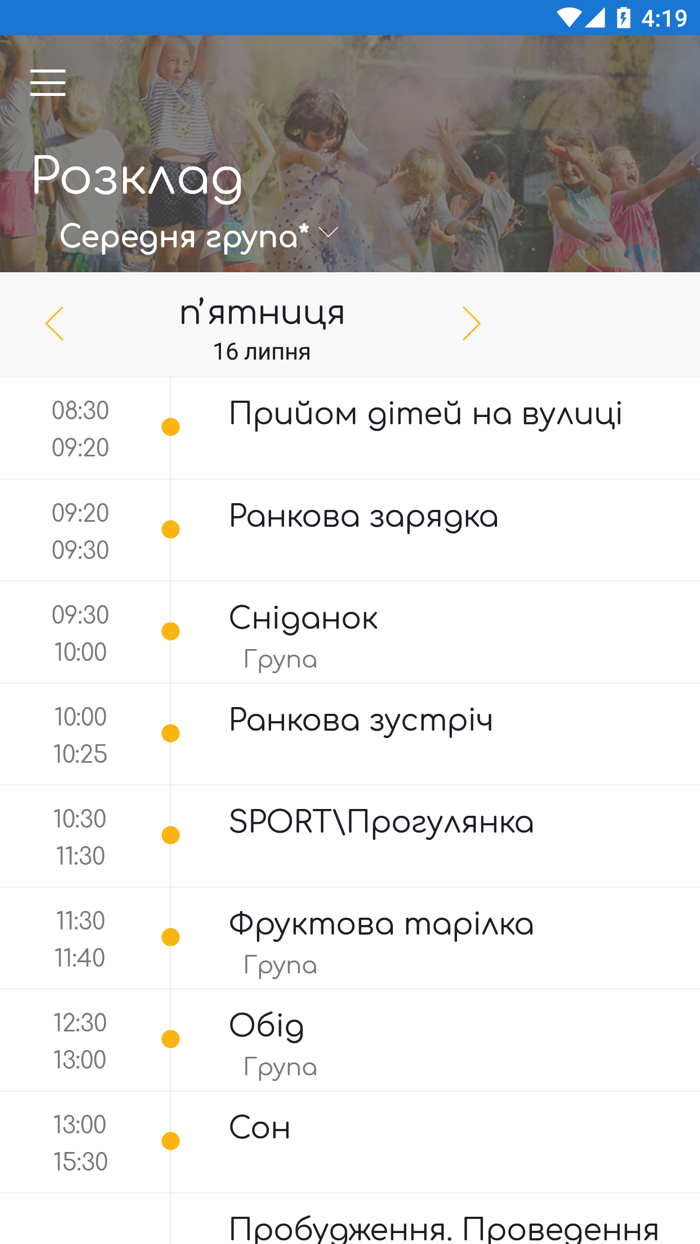This screenshot has width=700, height=1244.
Task: Open the hamburger navigation menu
Action: 48,82
